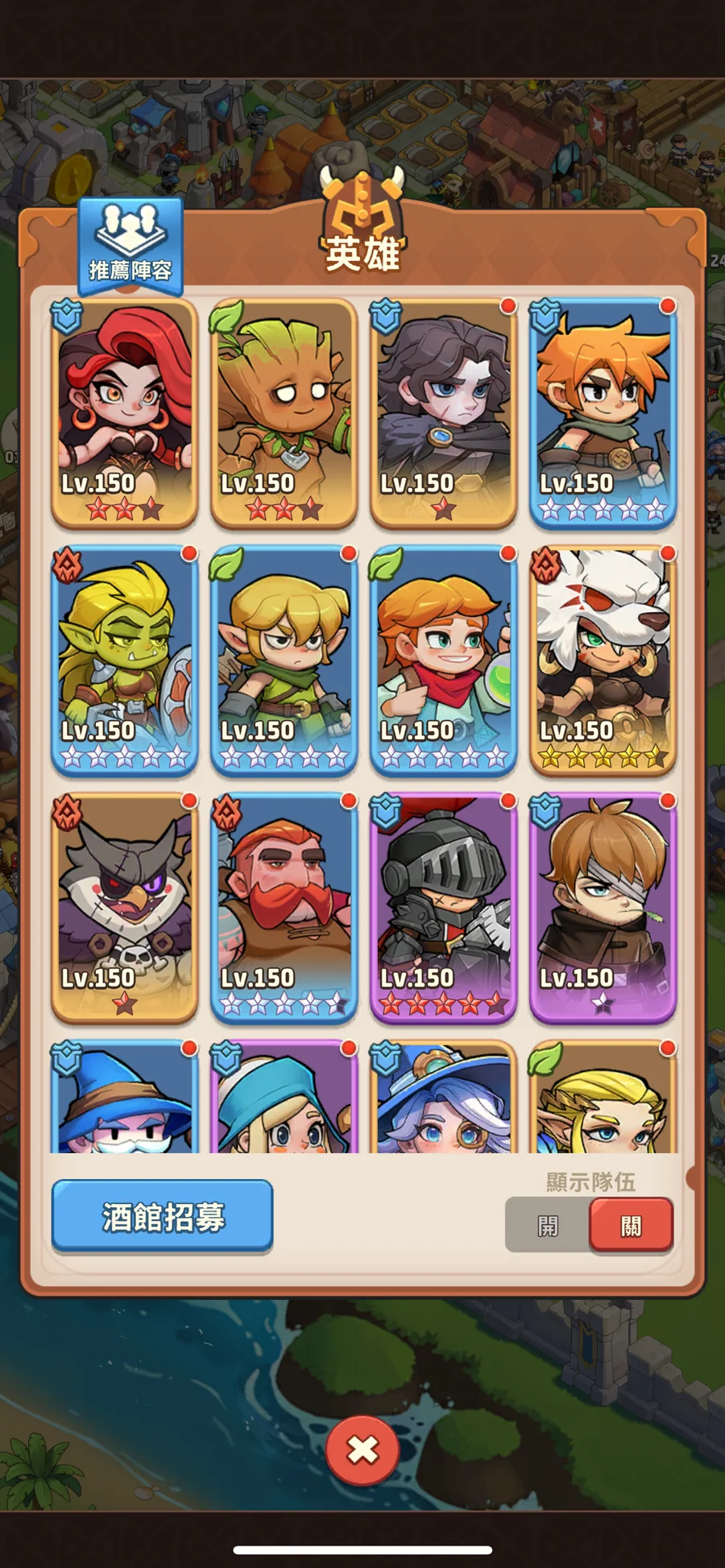Select the armored black knight hero card

tap(443, 906)
